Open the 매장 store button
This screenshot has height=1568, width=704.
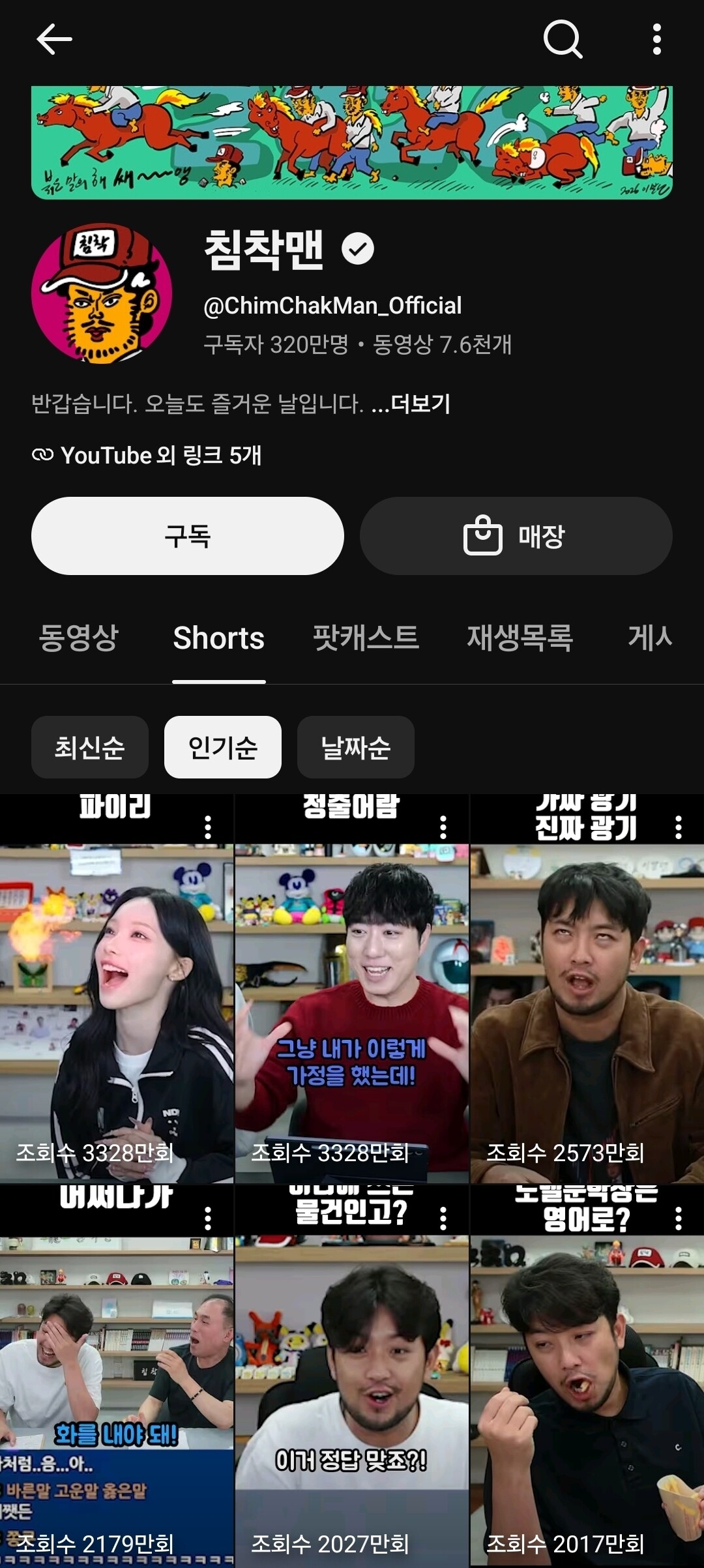pos(516,536)
